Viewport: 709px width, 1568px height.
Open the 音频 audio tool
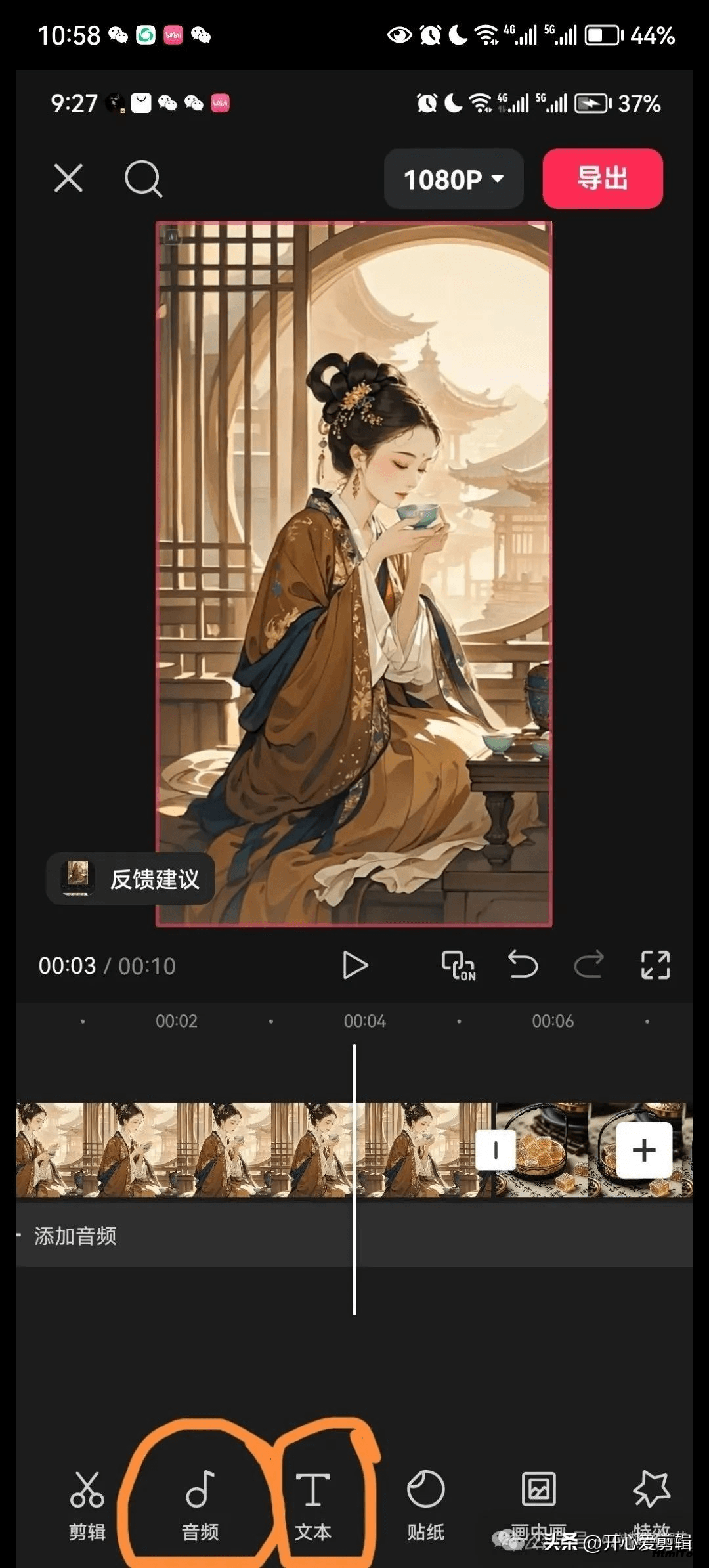pyautogui.click(x=200, y=1506)
